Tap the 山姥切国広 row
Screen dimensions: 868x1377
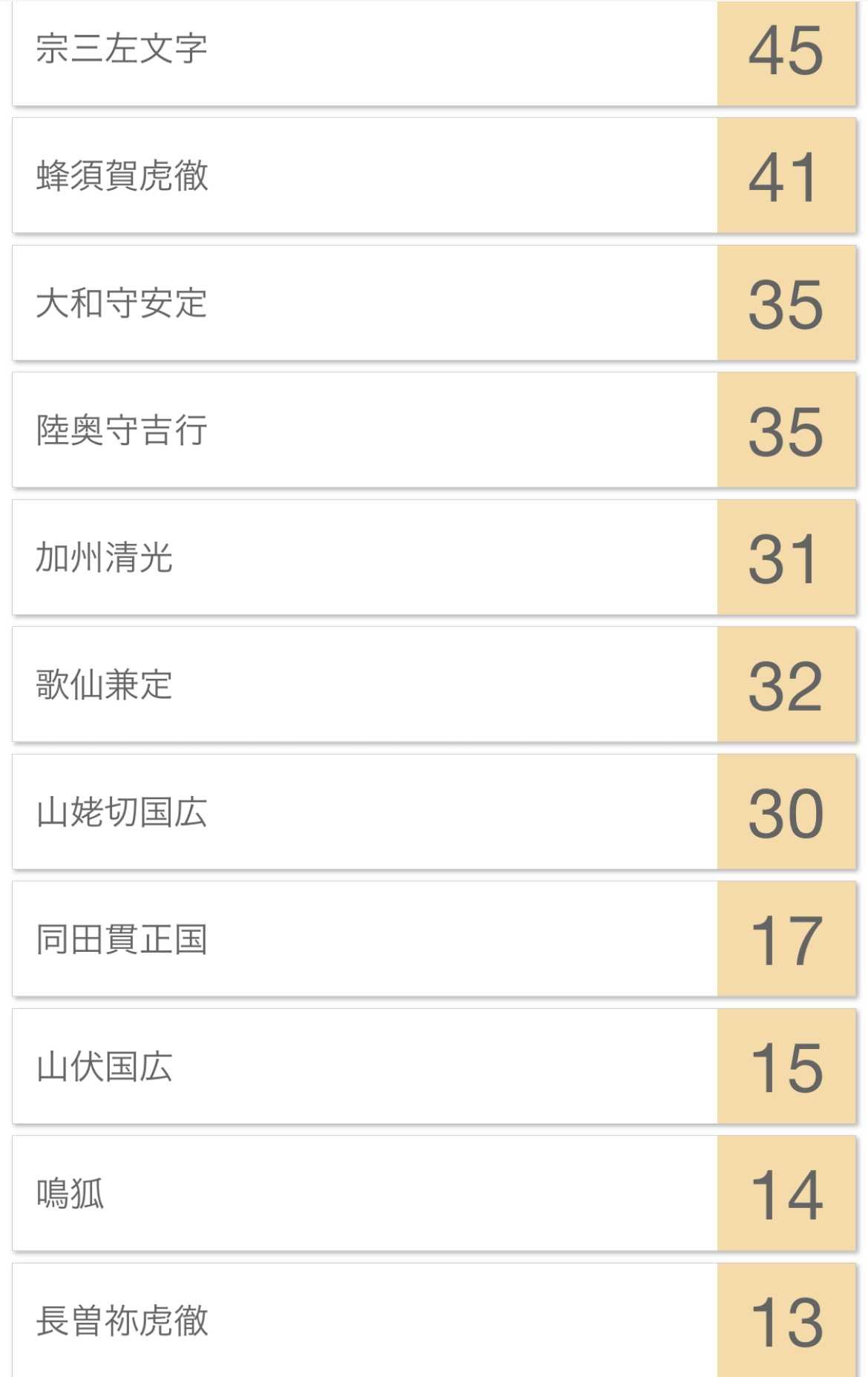click(x=364, y=812)
